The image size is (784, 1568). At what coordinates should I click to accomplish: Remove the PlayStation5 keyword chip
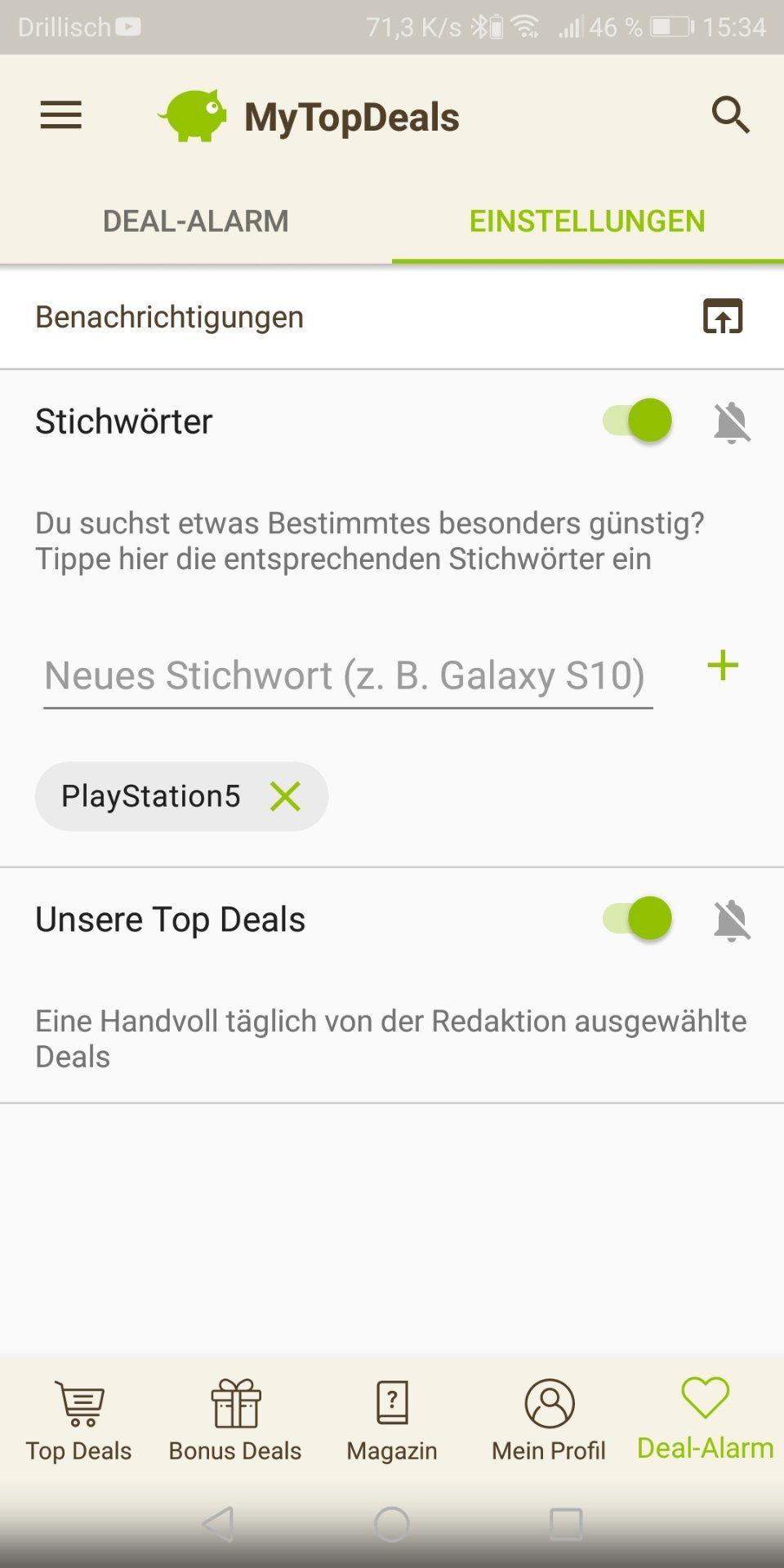285,796
